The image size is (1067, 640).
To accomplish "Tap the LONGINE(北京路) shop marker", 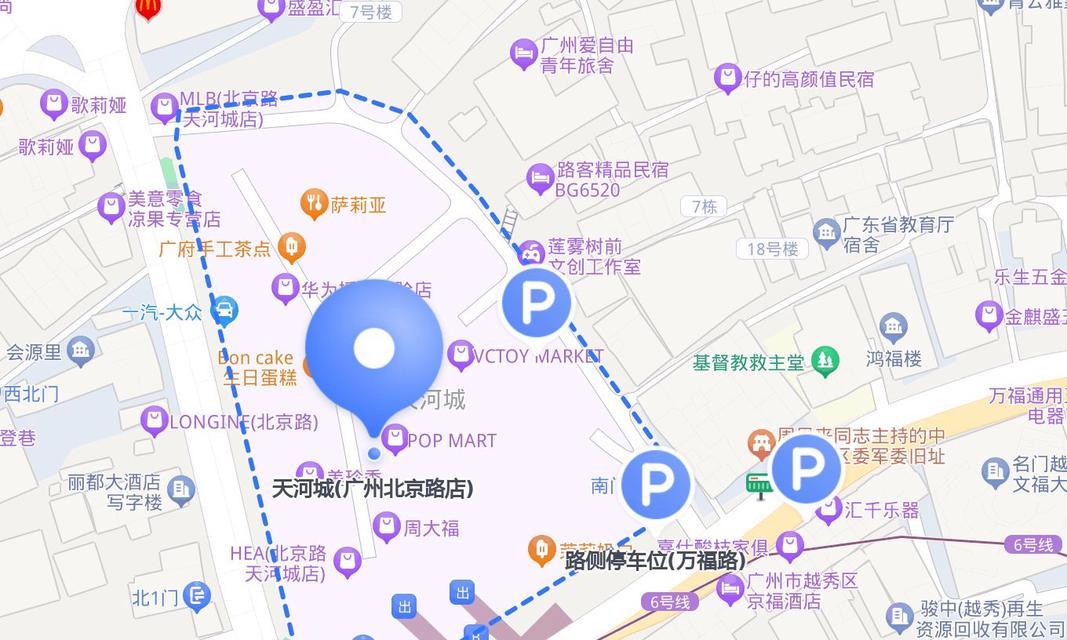I will [154, 421].
